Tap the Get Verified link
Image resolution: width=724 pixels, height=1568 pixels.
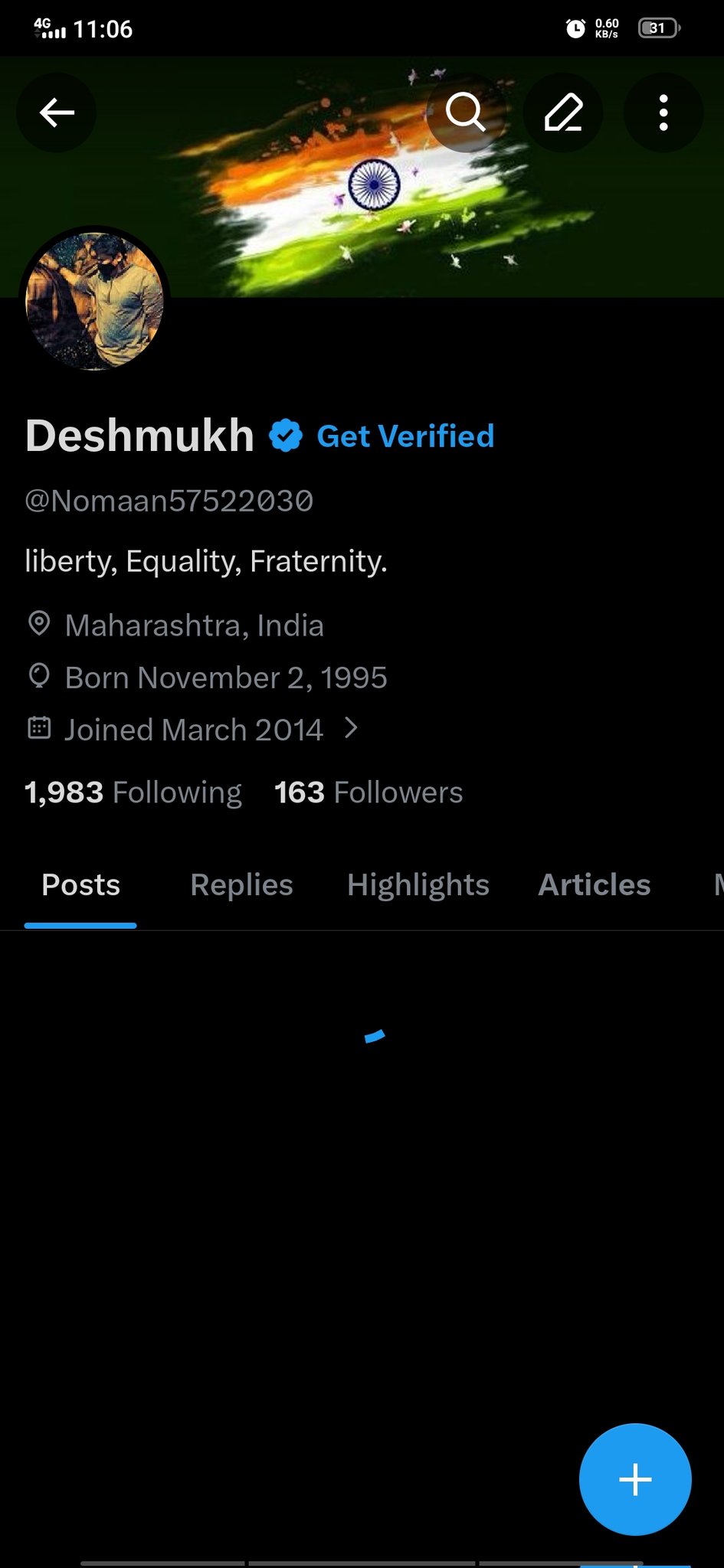click(405, 436)
